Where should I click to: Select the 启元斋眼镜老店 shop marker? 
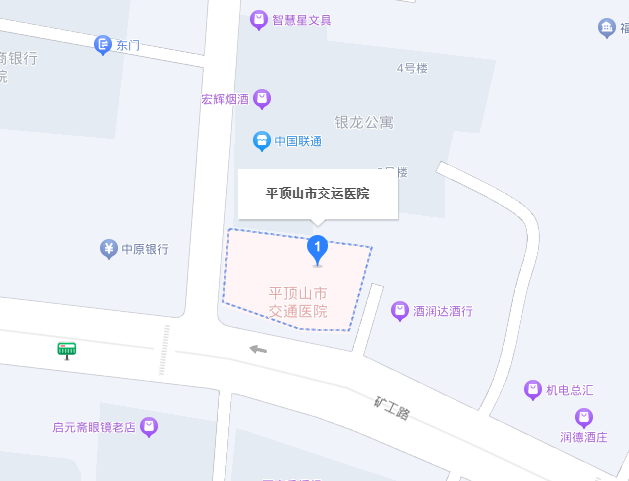[x=149, y=427]
